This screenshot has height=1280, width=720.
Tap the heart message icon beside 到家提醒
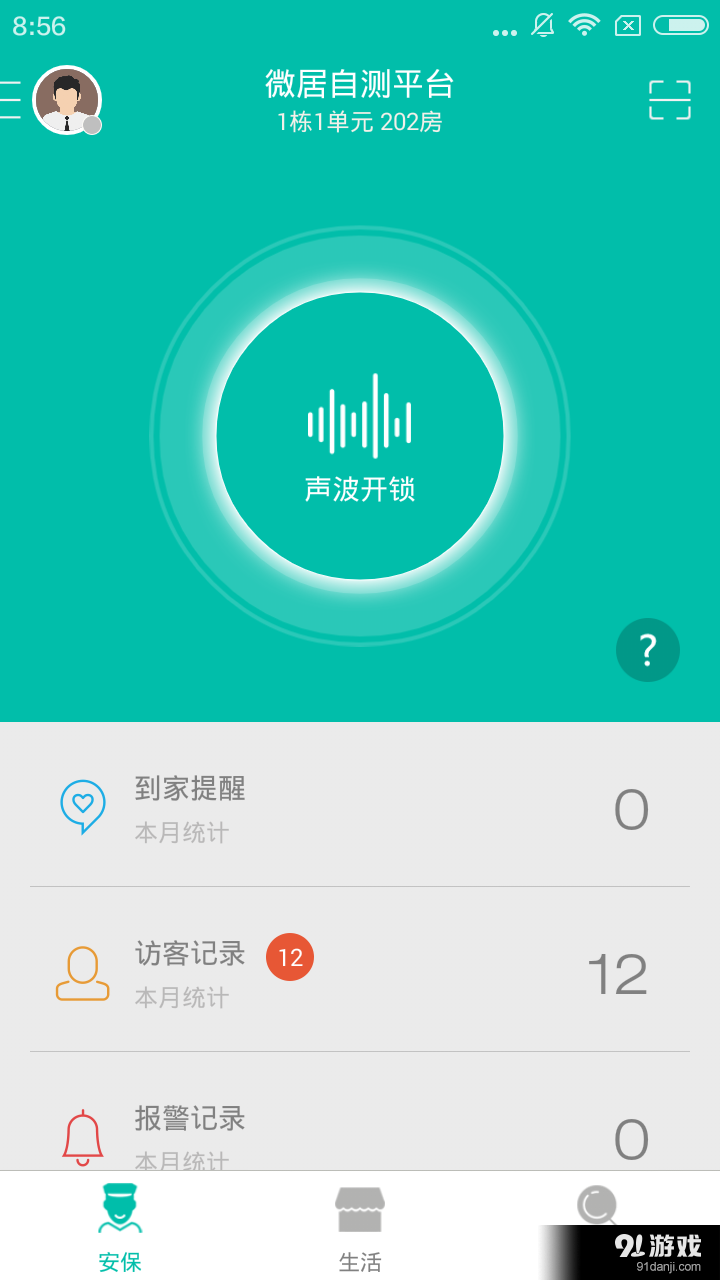(84, 807)
